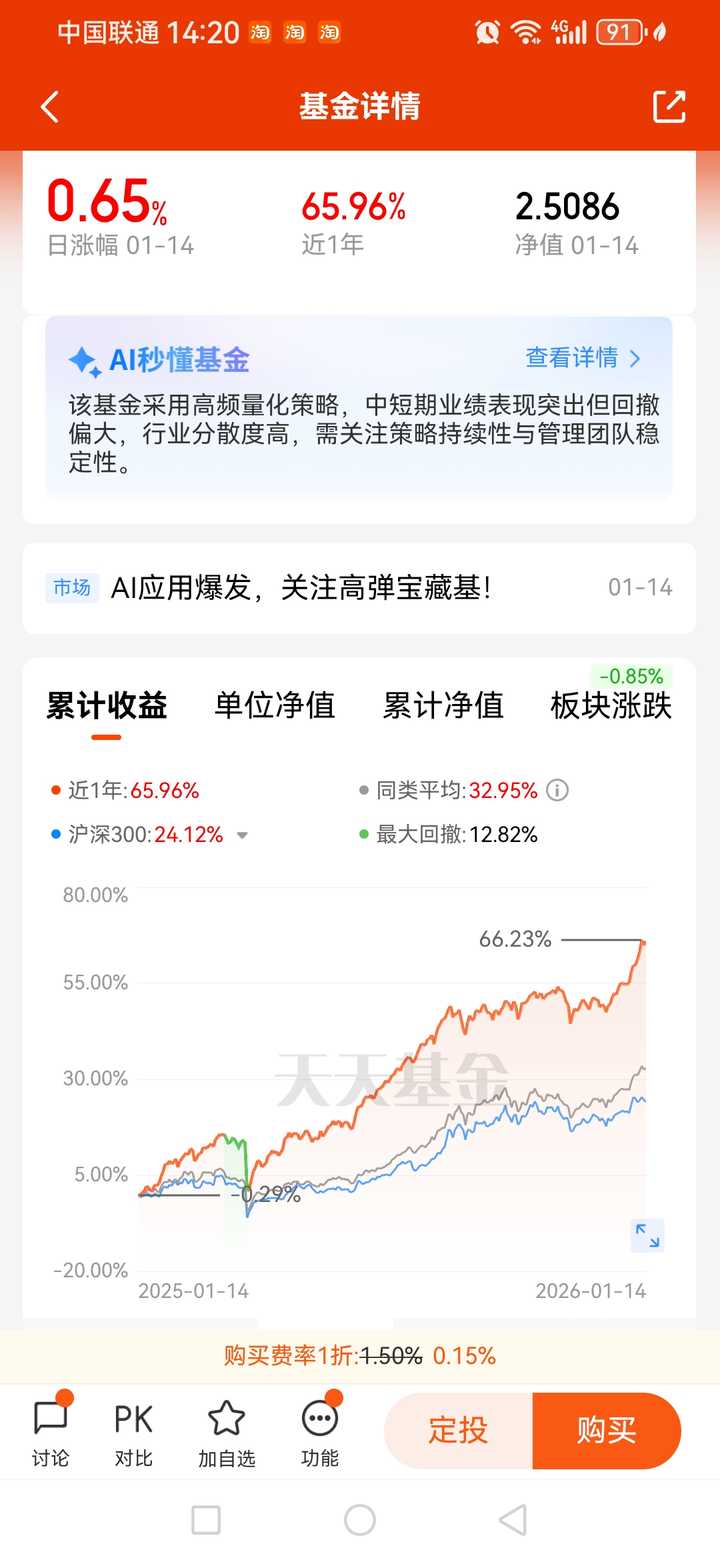Tap the system back triangle
Viewport: 720px width, 1560px height.
513,1520
